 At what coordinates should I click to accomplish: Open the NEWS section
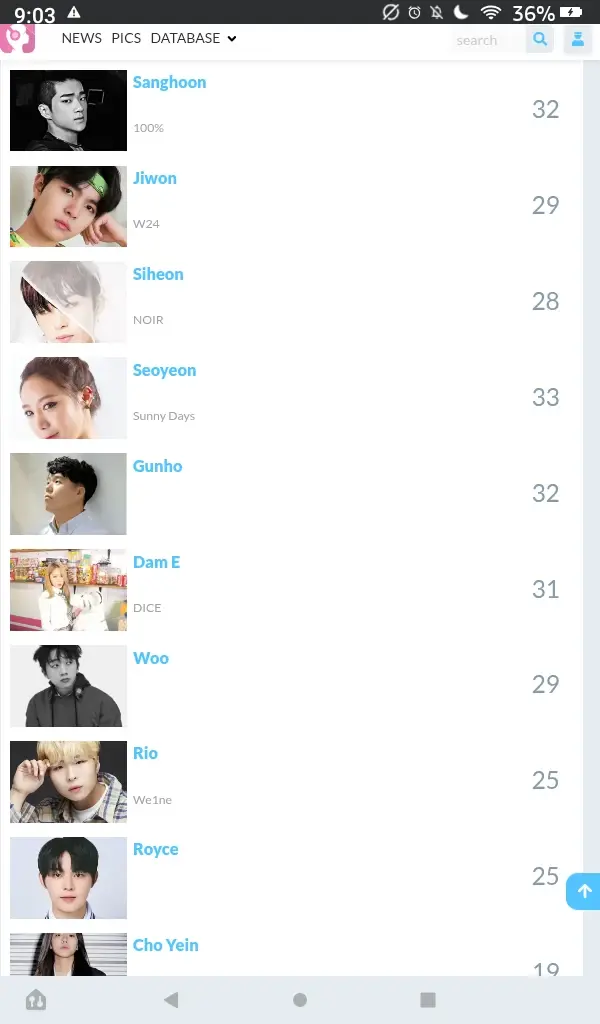(81, 38)
